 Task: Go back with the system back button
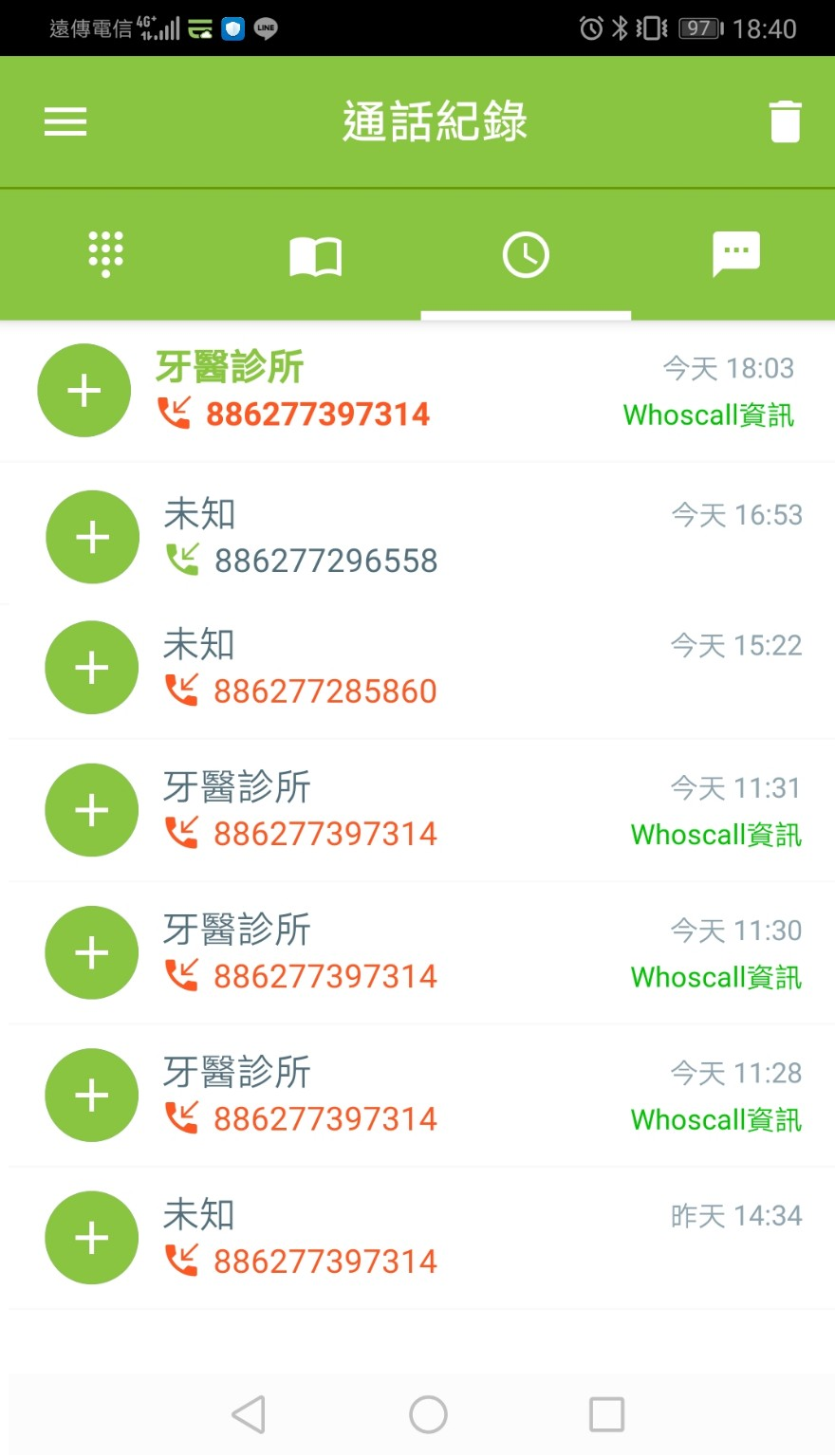pyautogui.click(x=249, y=1414)
